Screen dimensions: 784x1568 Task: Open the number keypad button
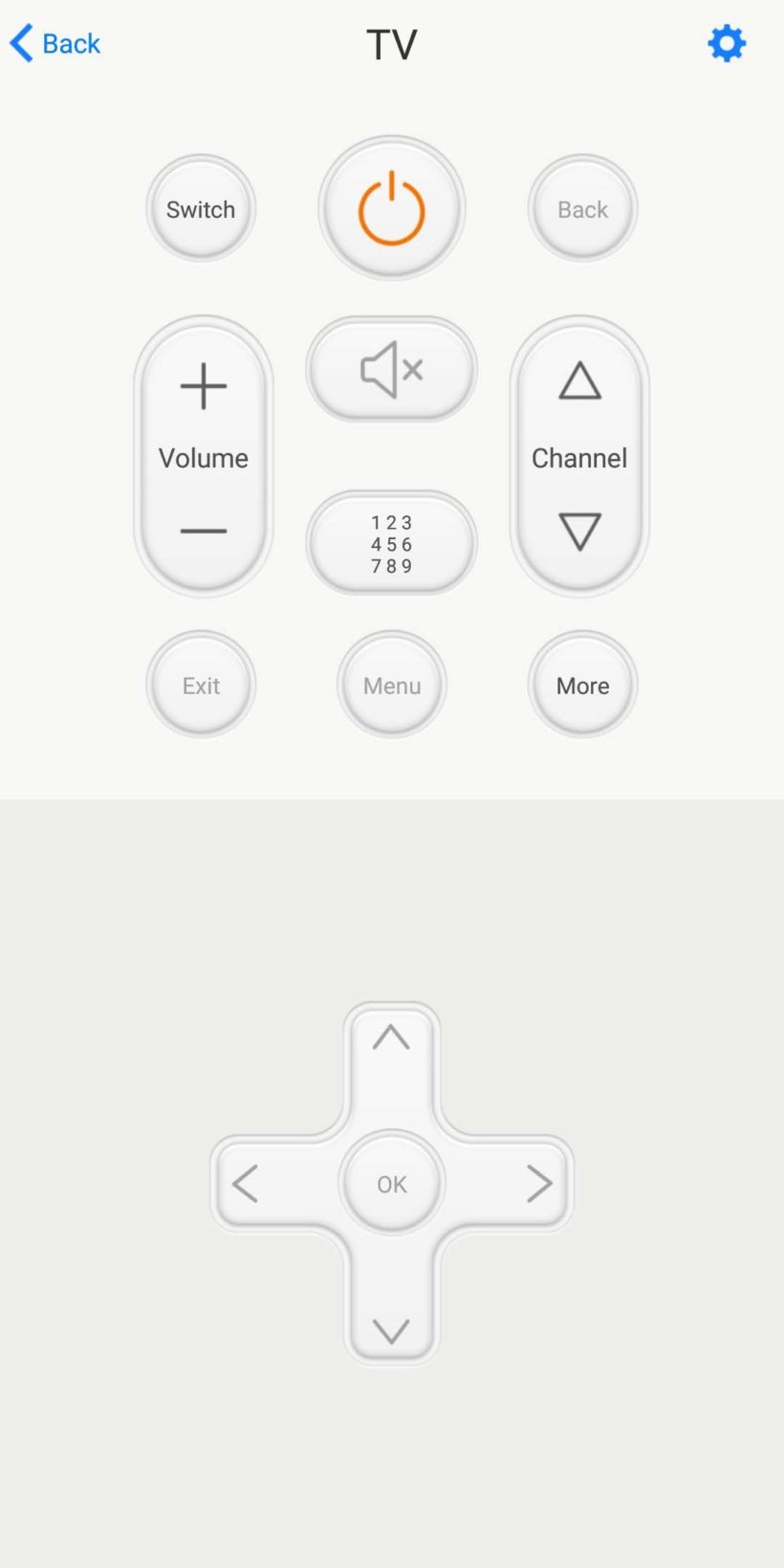(x=392, y=543)
